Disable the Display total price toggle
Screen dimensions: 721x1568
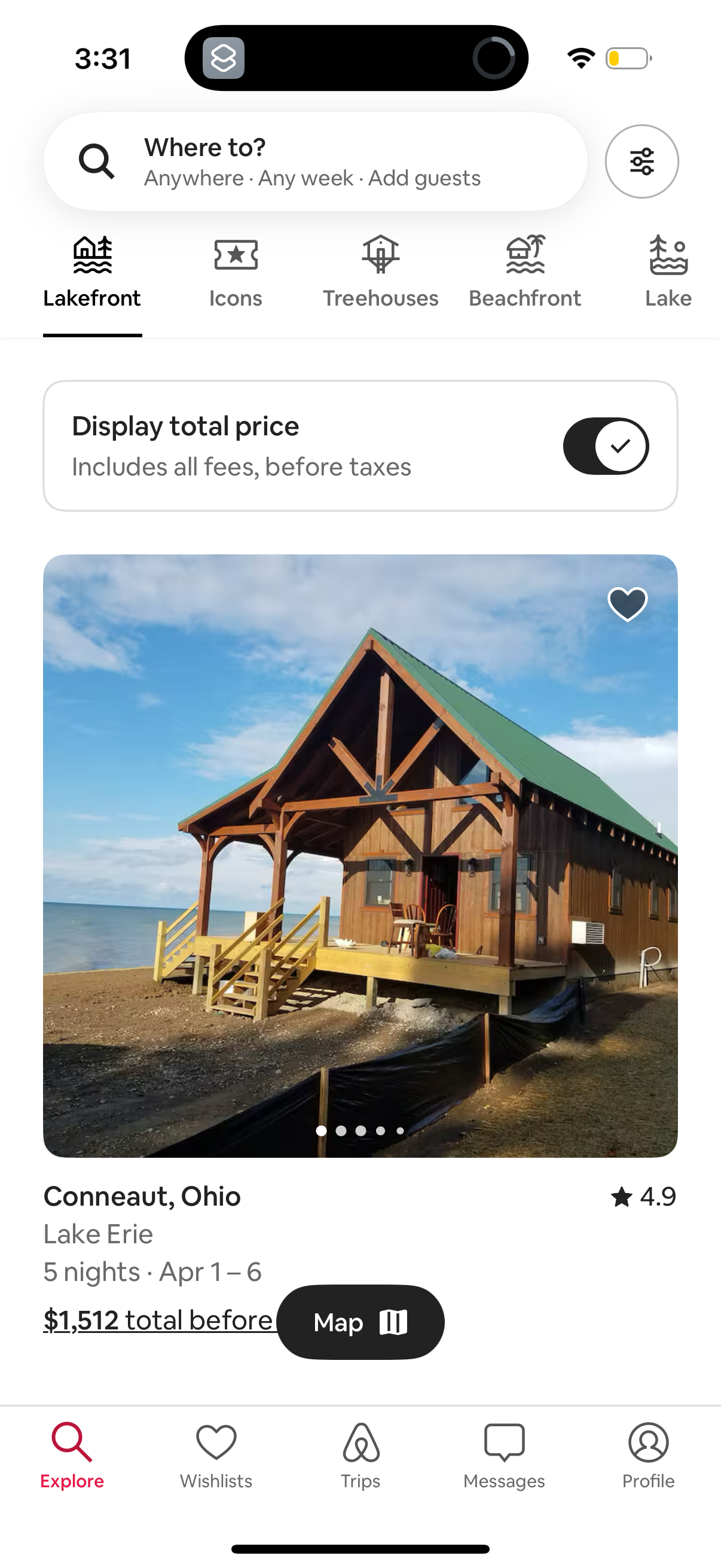pos(606,445)
